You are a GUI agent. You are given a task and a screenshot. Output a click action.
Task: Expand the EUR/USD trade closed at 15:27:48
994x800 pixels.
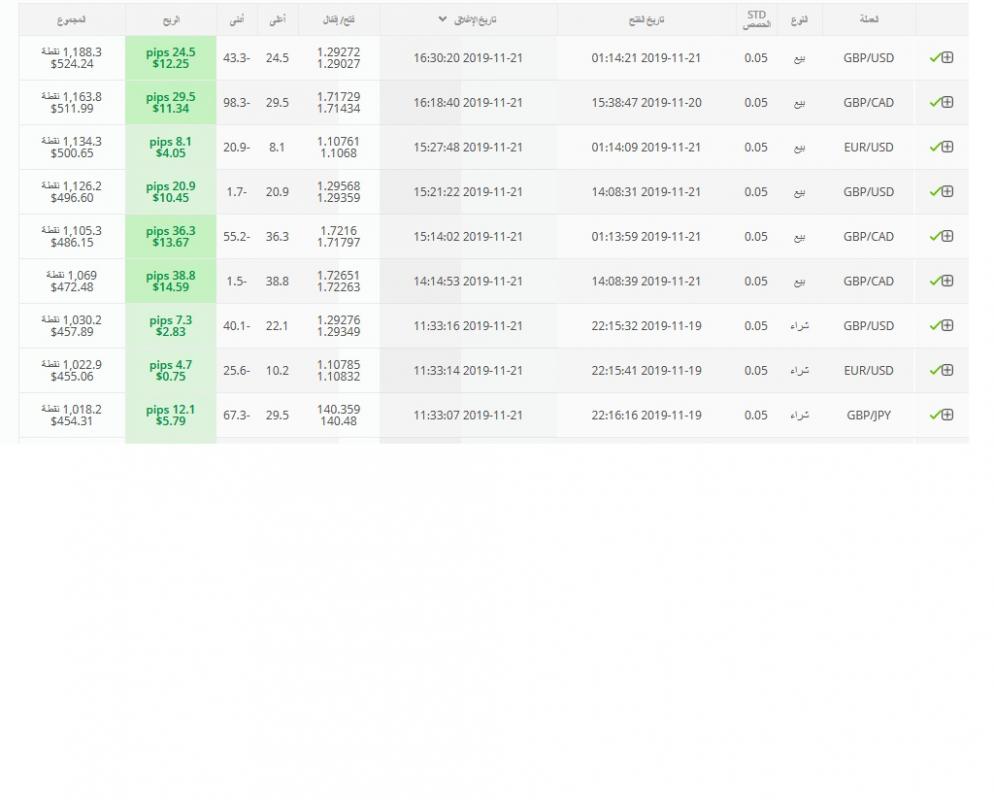pyautogui.click(x=947, y=147)
